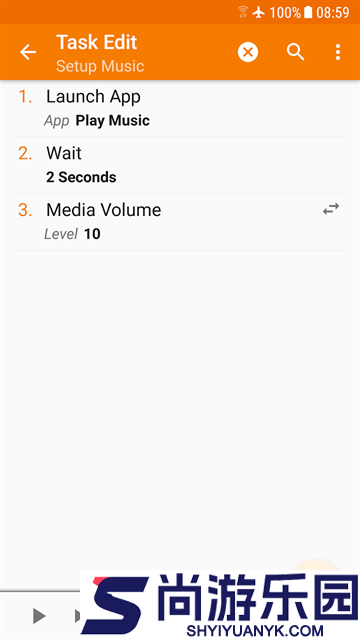Open the Launch App action
Screen dimensions: 360x640
180,109
